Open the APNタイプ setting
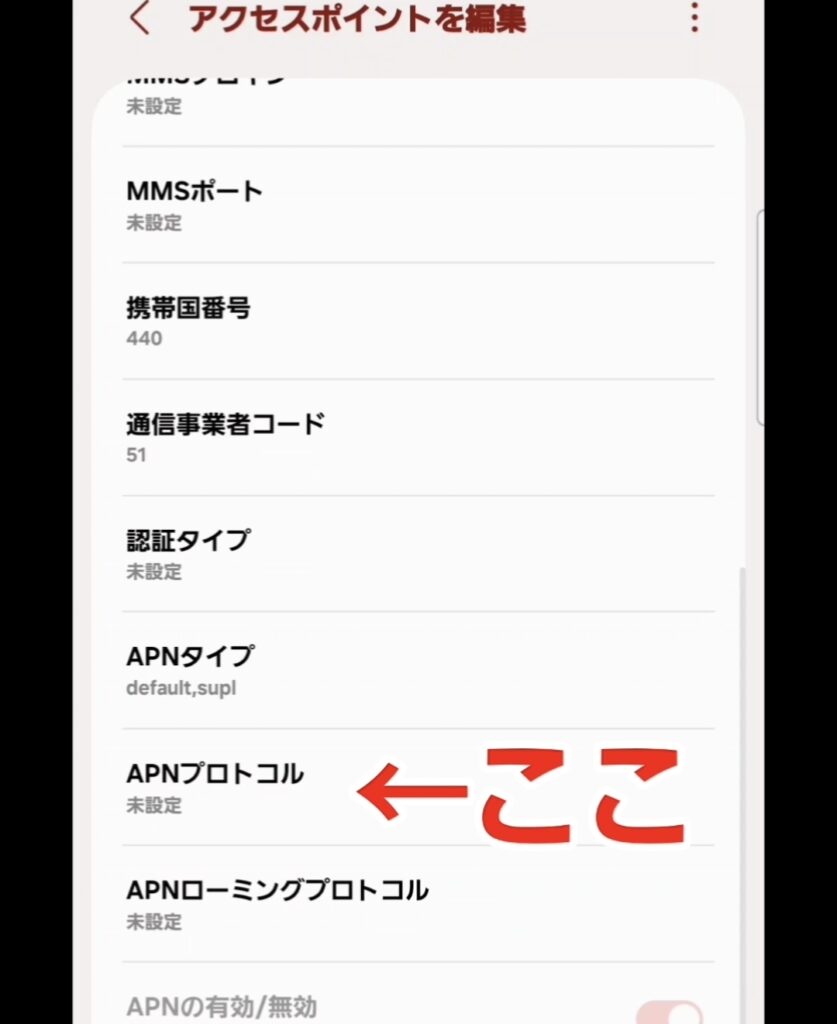Screen dimensions: 837x1024 [418, 670]
